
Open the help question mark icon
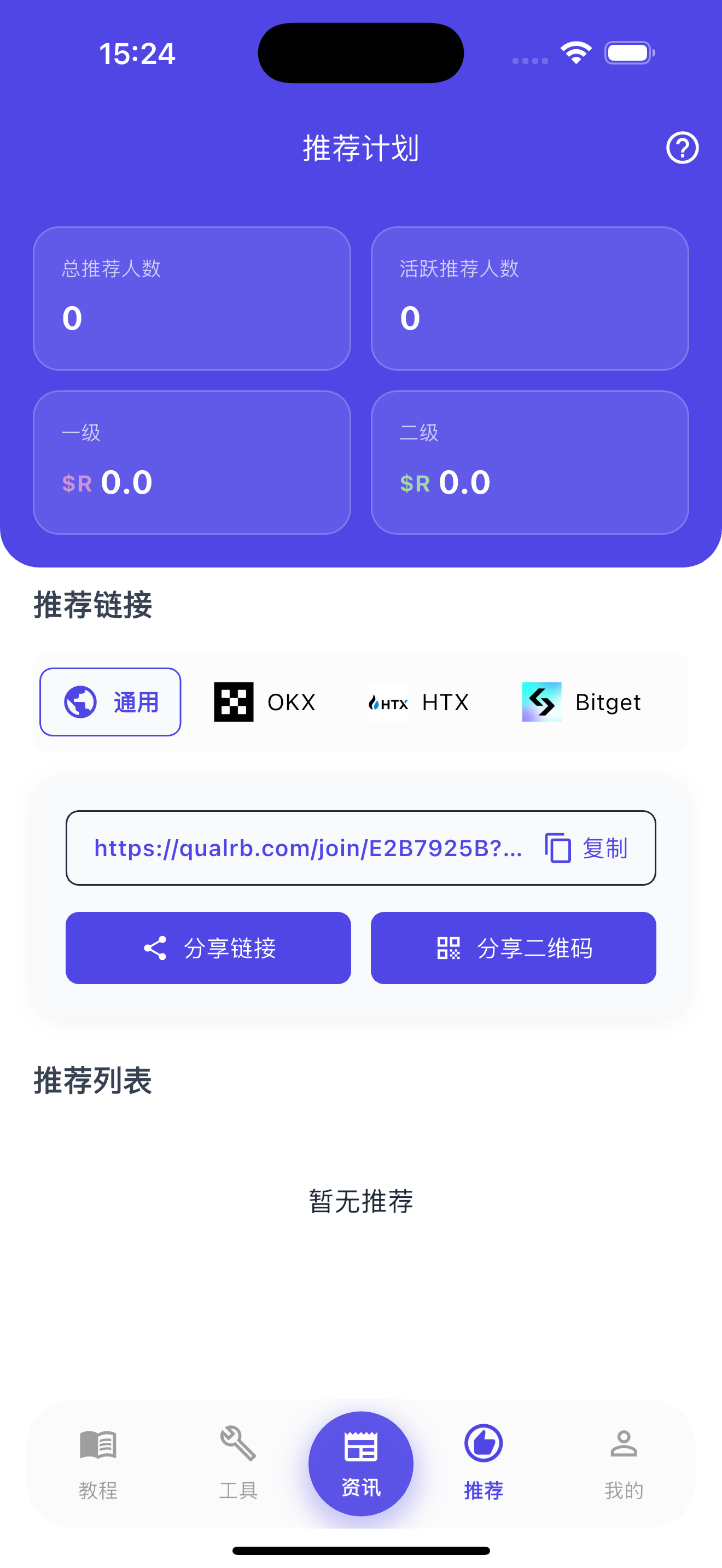pos(682,148)
